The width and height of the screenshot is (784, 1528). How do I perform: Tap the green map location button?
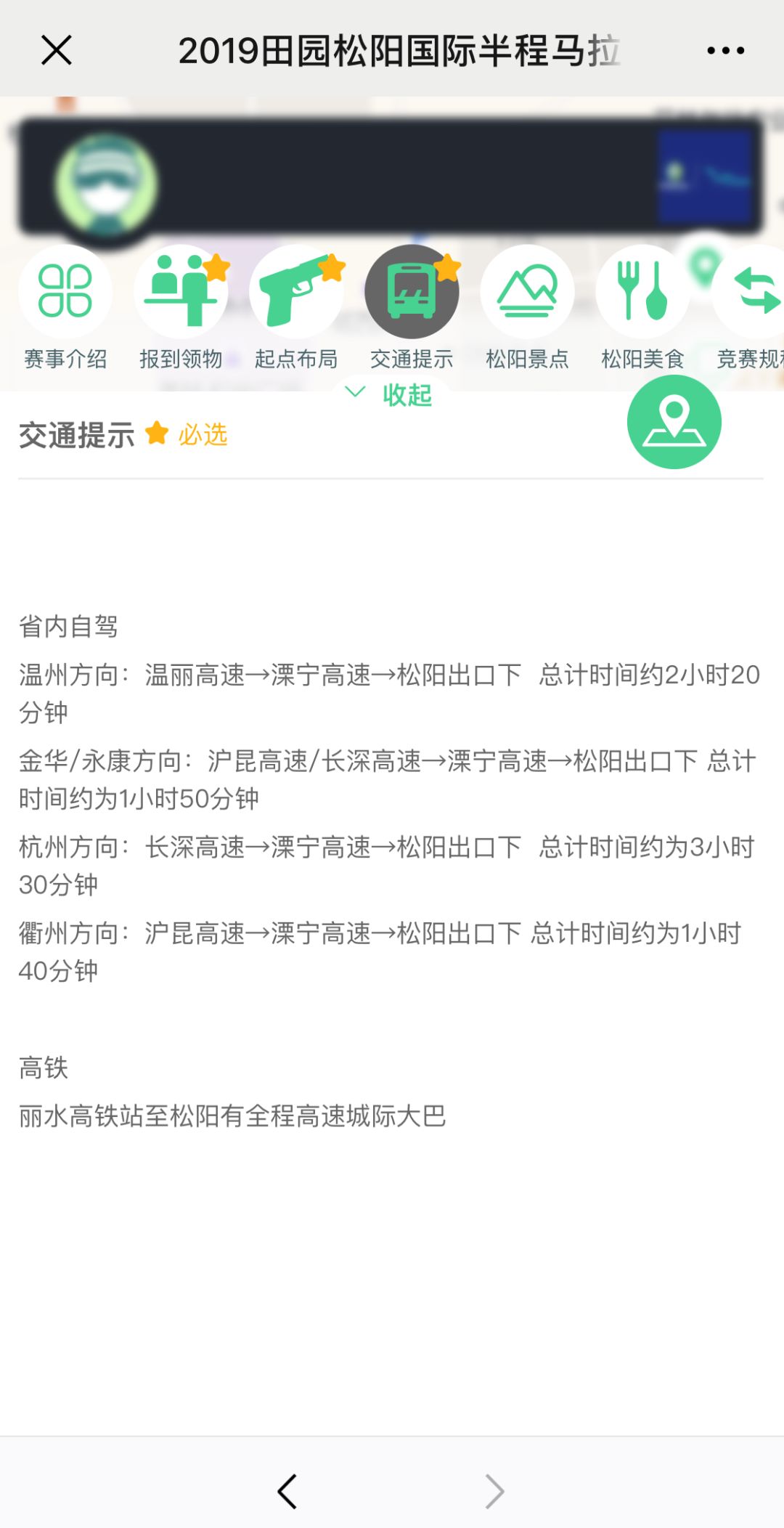(674, 422)
